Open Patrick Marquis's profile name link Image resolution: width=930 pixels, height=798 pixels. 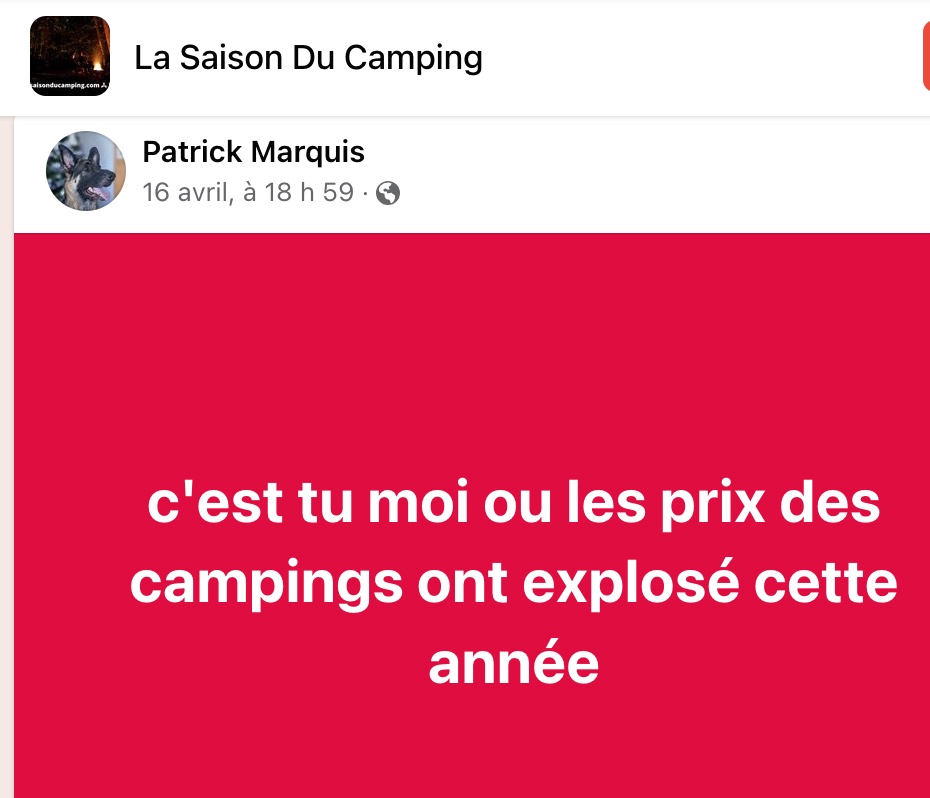pyautogui.click(x=254, y=152)
